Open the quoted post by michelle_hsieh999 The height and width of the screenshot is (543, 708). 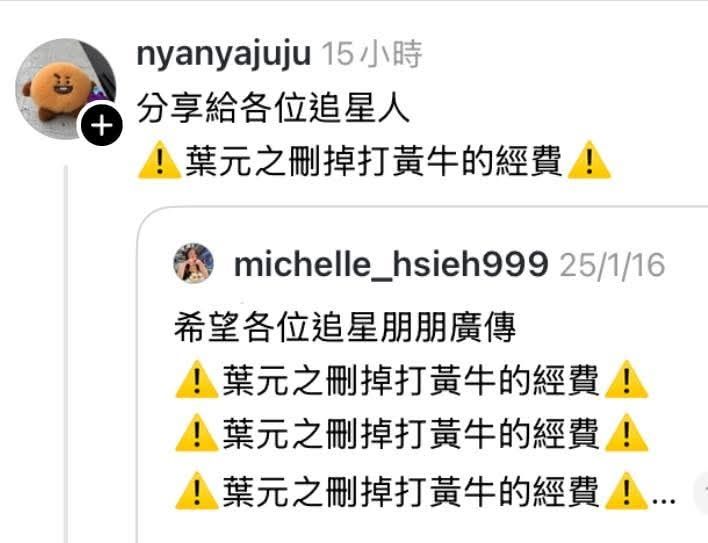tap(422, 375)
